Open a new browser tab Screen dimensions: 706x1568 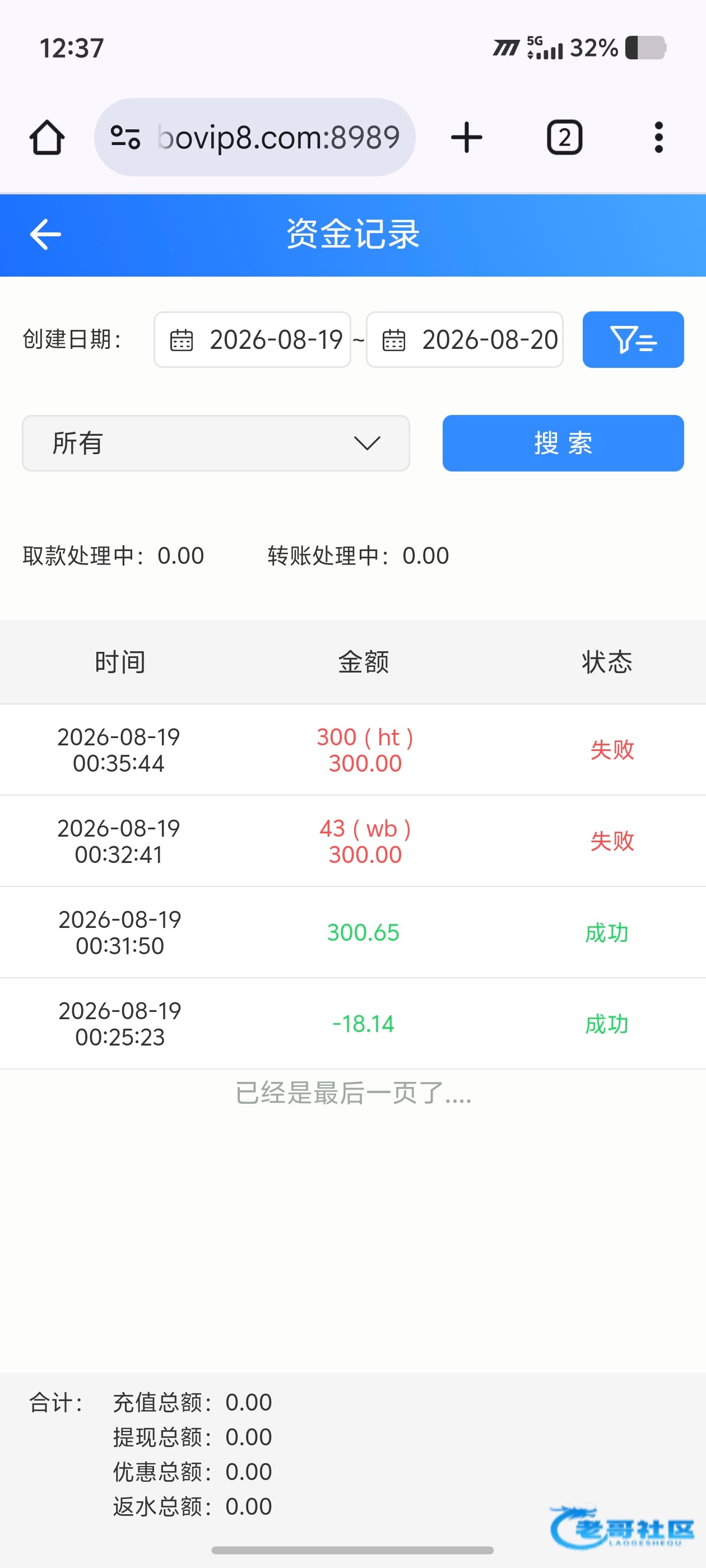coord(467,138)
